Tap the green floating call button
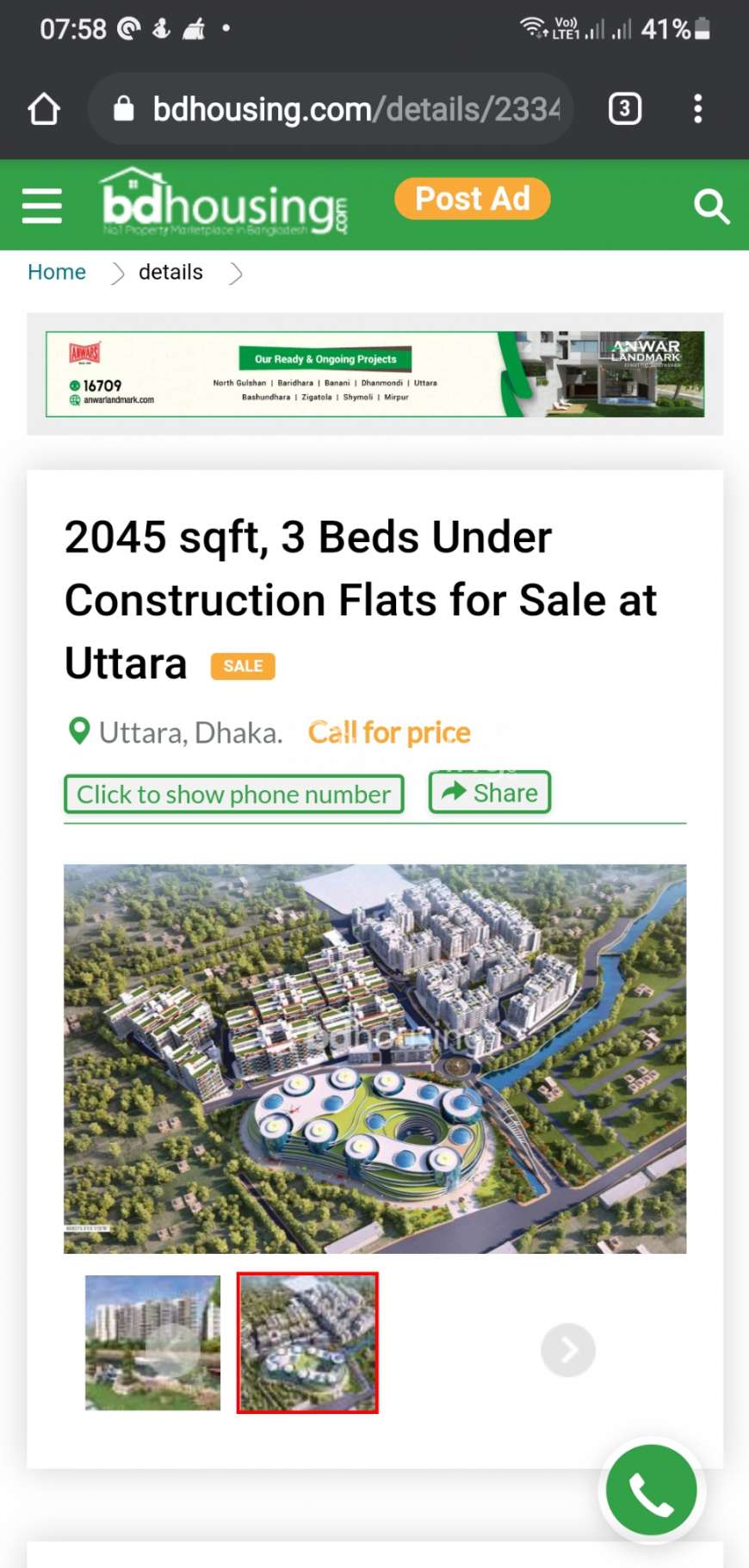The height and width of the screenshot is (1568, 749). click(x=652, y=1491)
